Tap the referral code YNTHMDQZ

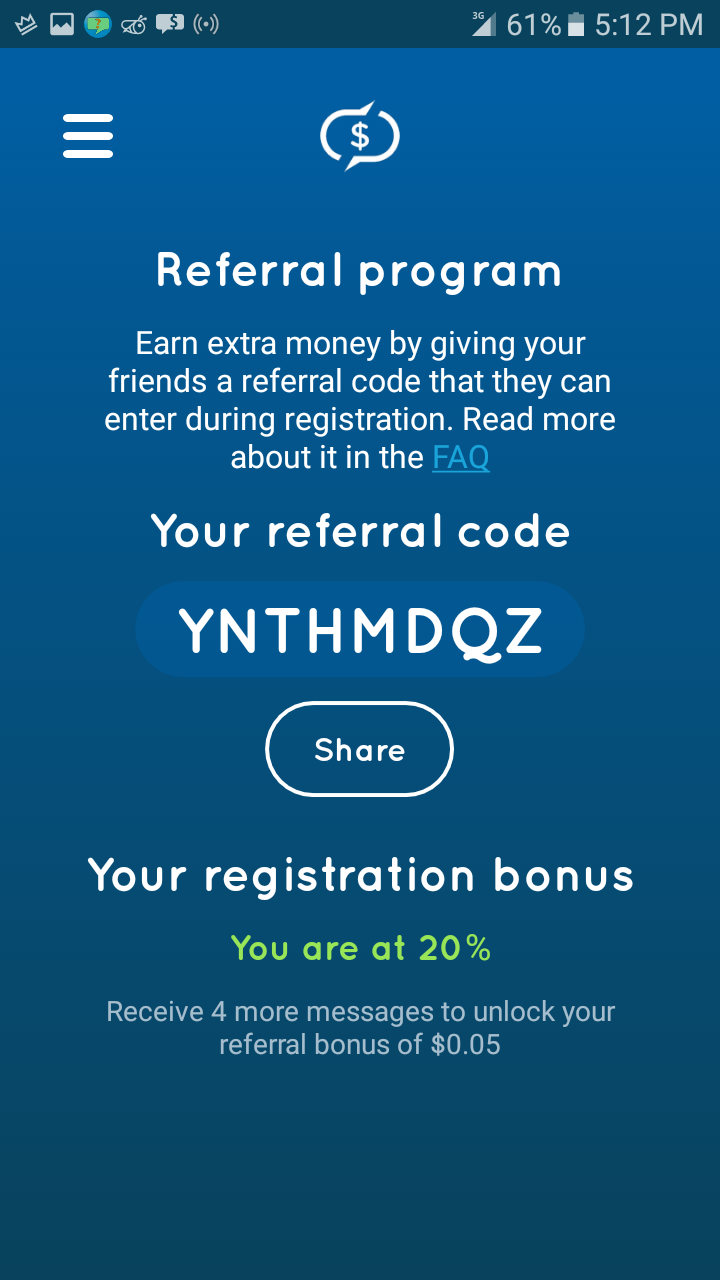click(360, 630)
